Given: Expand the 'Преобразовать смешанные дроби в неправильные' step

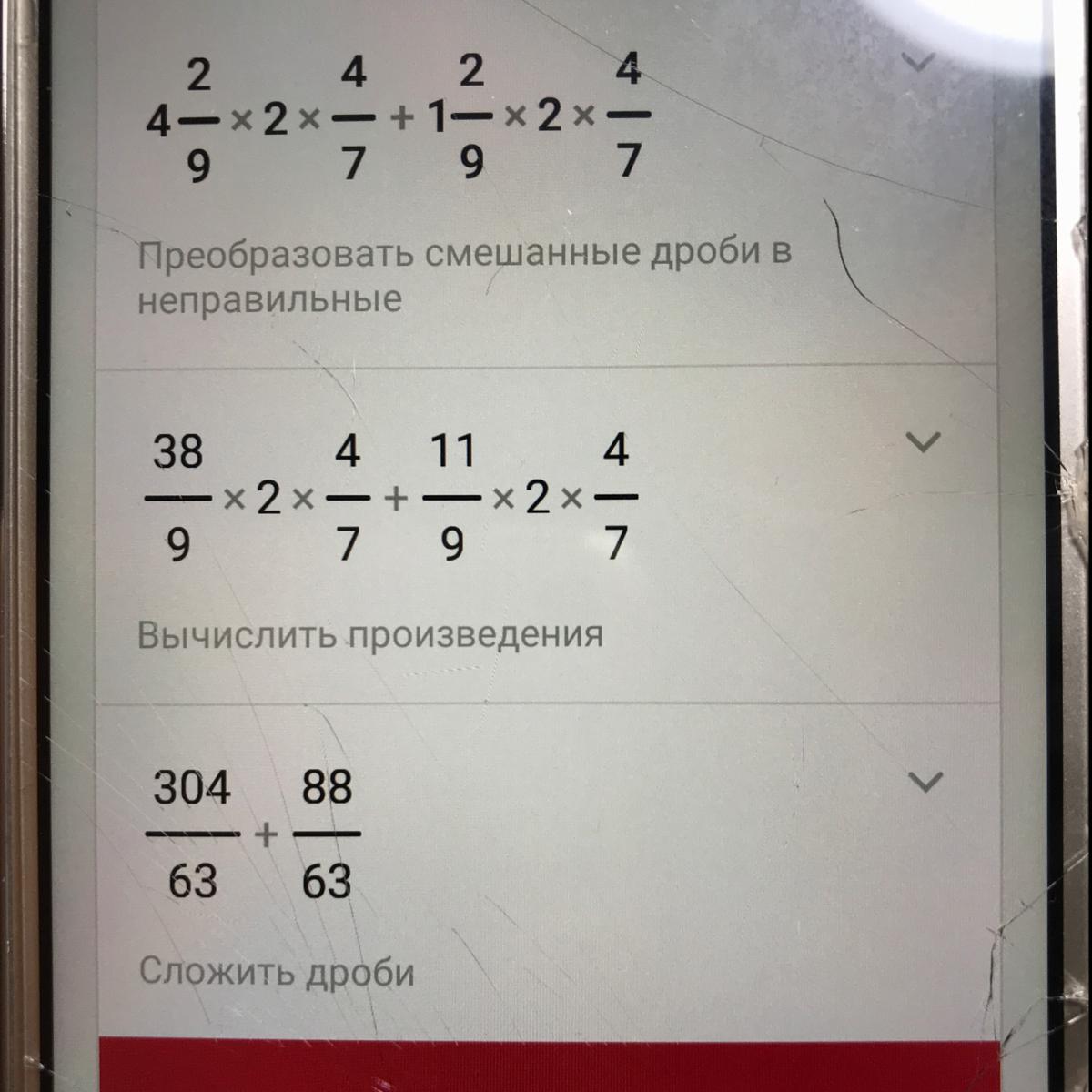Looking at the screenshot, I should coord(918,62).
